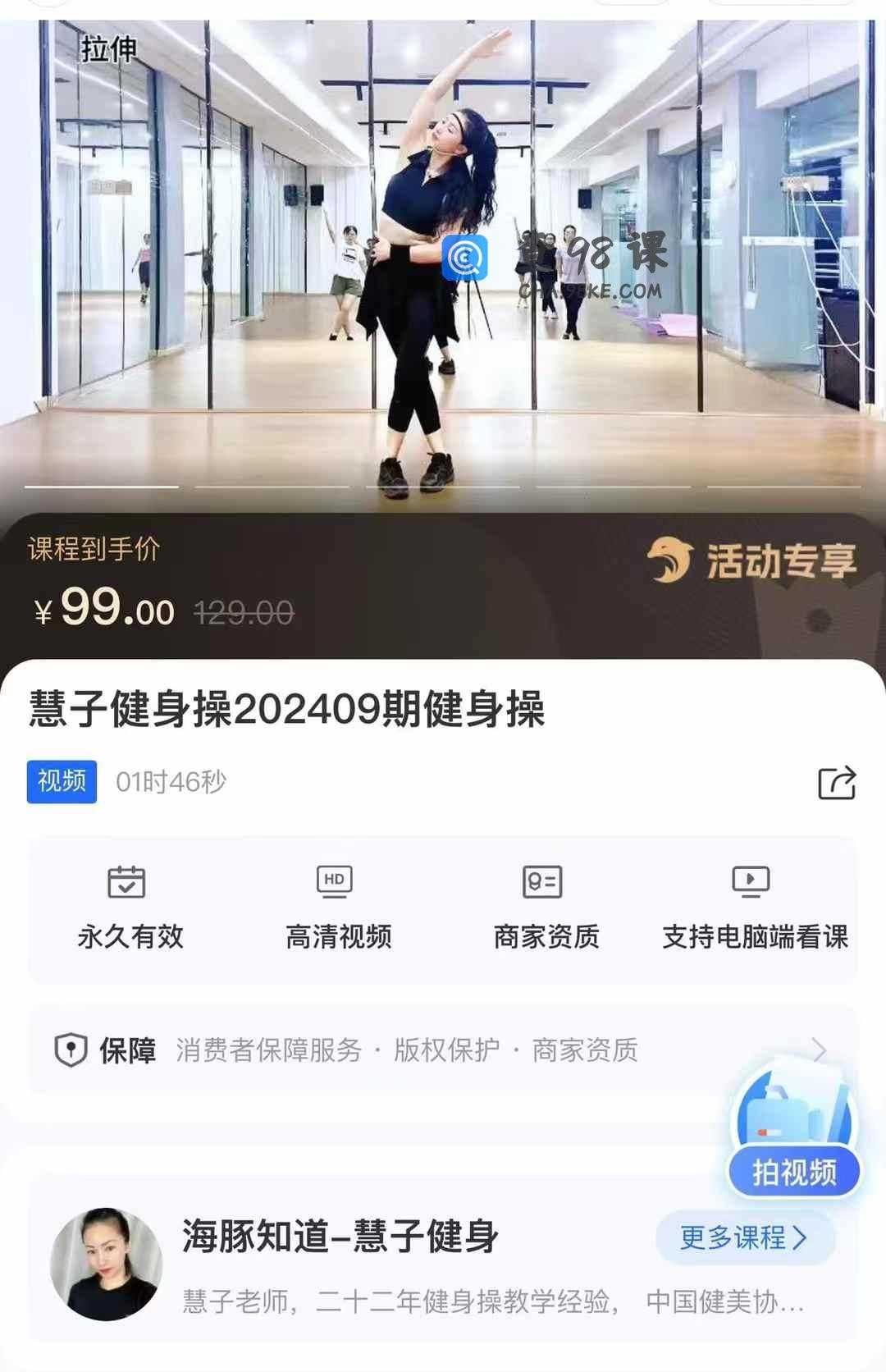Viewport: 886px width, 1372px height.
Task: Play the 拉伸 course preview video
Action: (x=443, y=263)
